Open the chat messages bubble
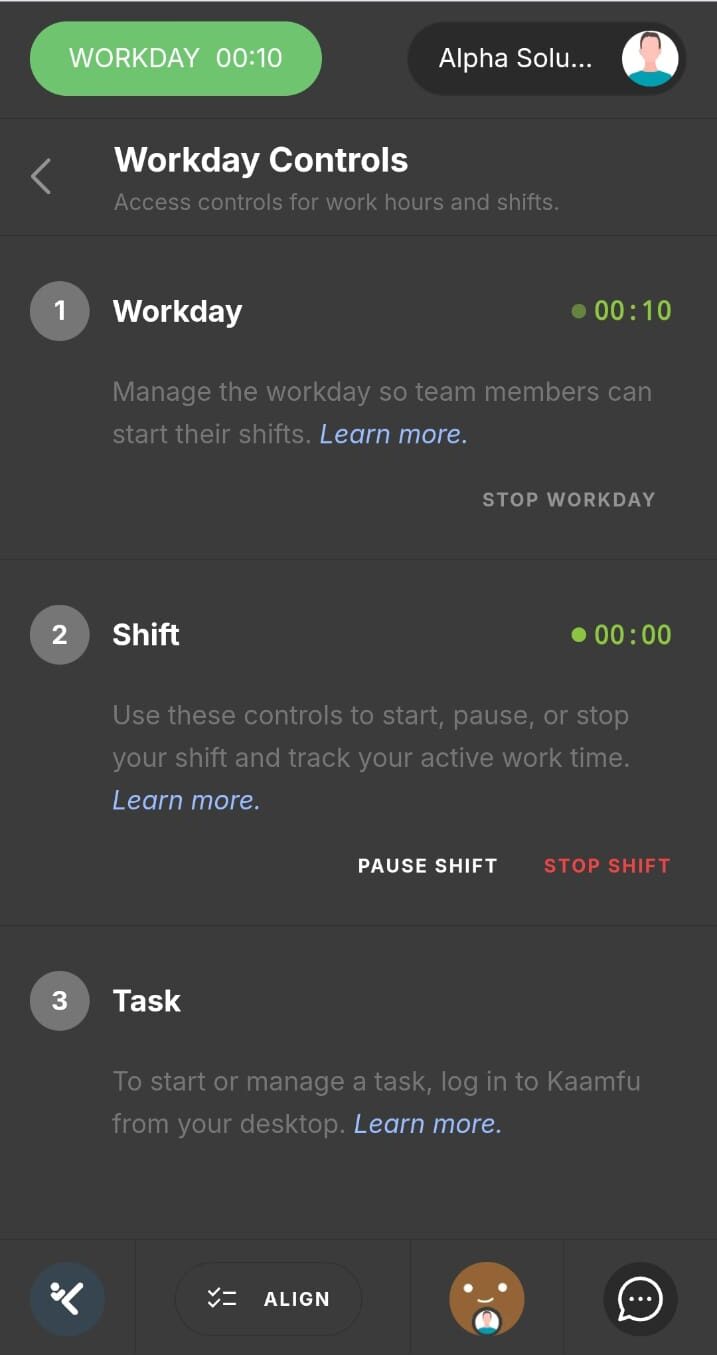 pyautogui.click(x=640, y=1299)
